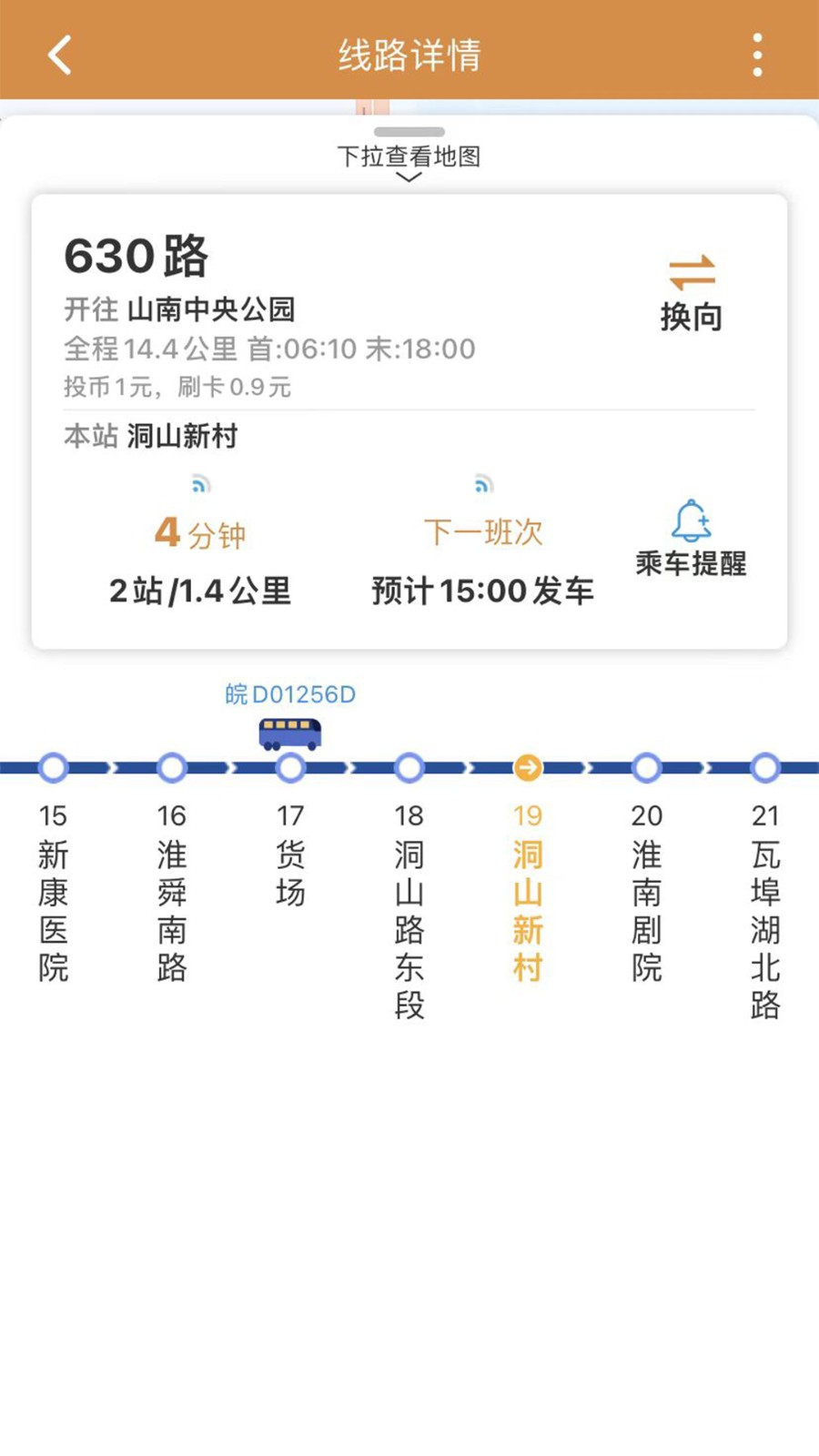Tap the signal icon above 下一班次
Screen dimensions: 819x1456
(483, 485)
